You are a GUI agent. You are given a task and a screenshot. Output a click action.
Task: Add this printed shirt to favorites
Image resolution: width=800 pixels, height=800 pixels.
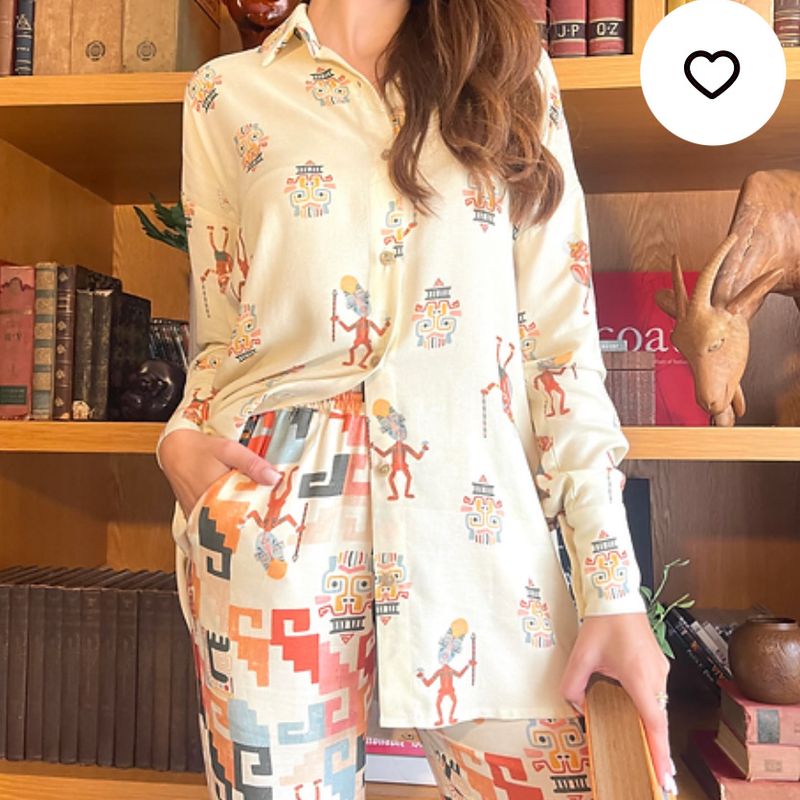click(712, 74)
